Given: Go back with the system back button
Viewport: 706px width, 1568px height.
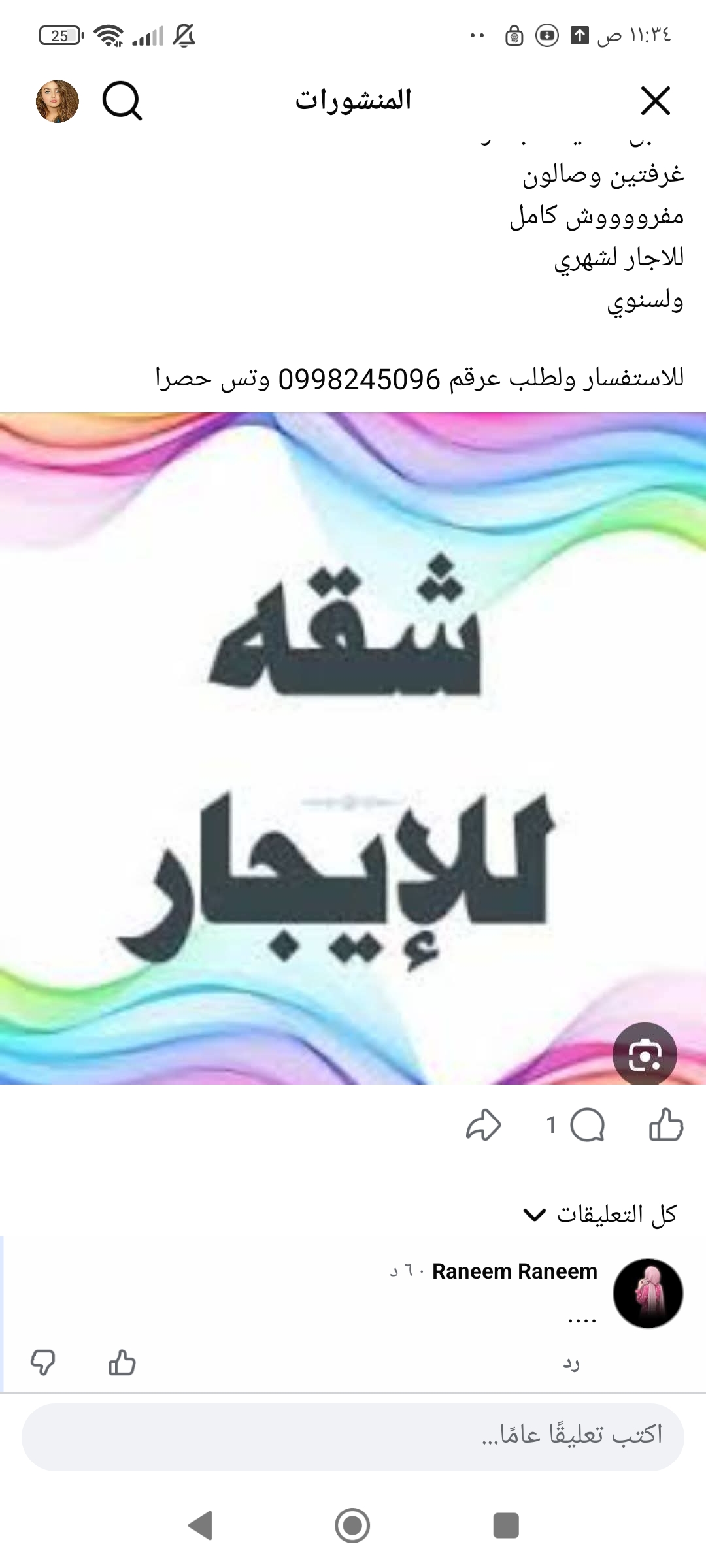Looking at the screenshot, I should [x=200, y=1525].
